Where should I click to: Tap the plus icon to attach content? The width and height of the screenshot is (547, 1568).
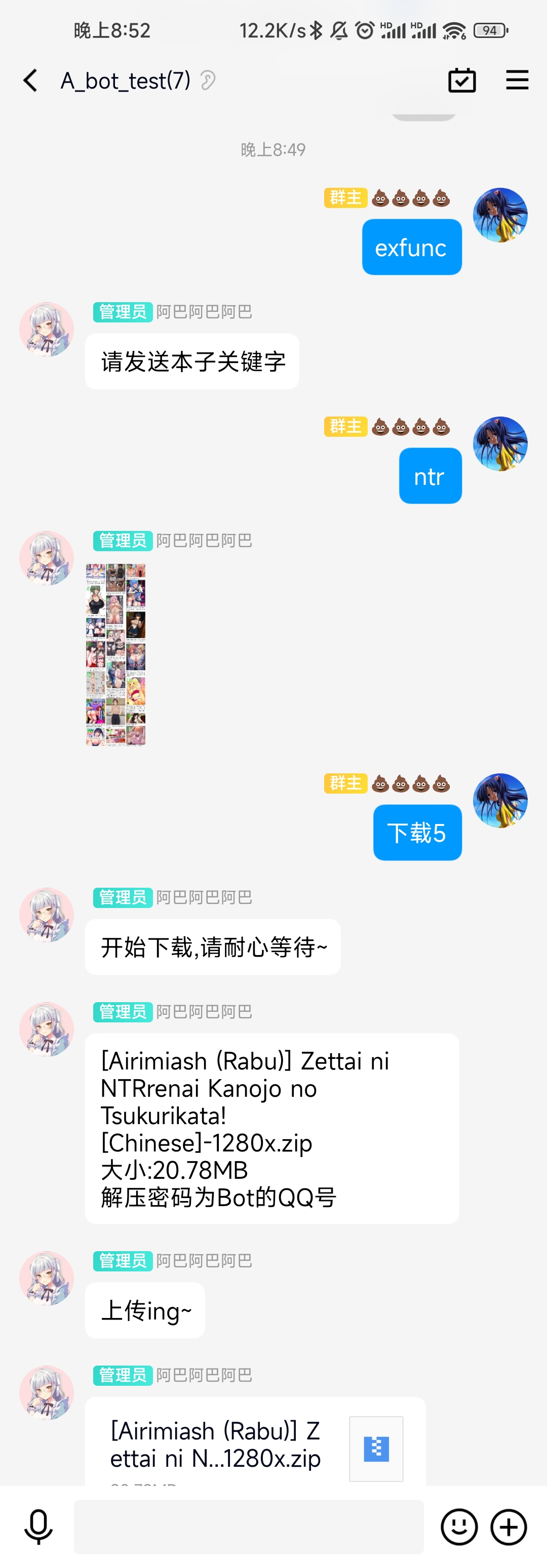pyautogui.click(x=507, y=1526)
